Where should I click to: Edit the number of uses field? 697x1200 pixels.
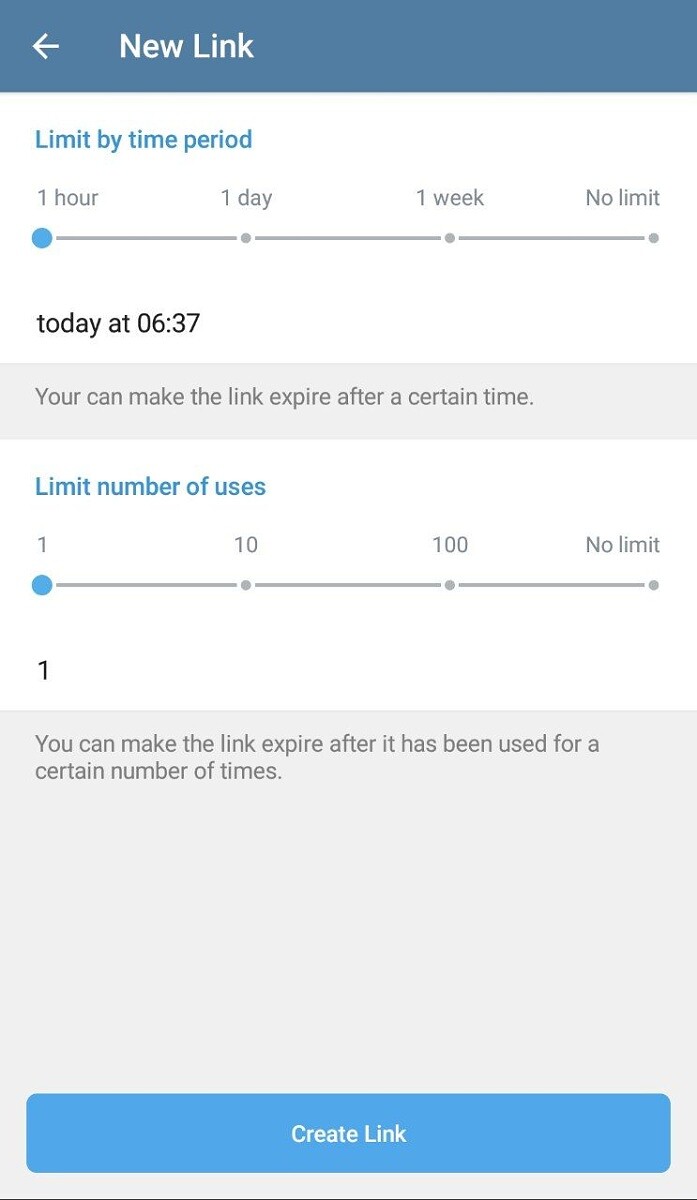[44, 670]
